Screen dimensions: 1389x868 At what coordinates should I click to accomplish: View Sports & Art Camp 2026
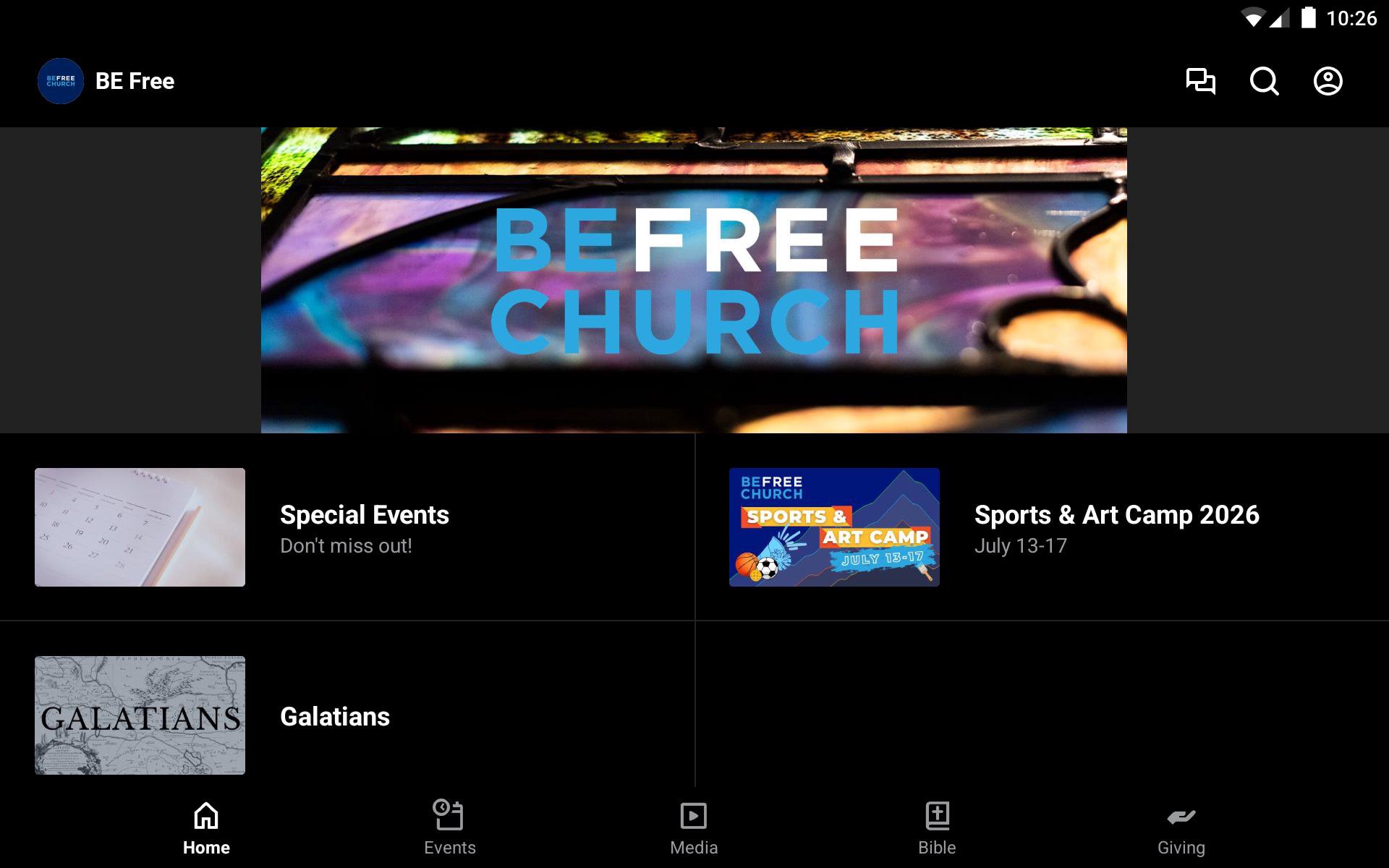(x=1042, y=527)
